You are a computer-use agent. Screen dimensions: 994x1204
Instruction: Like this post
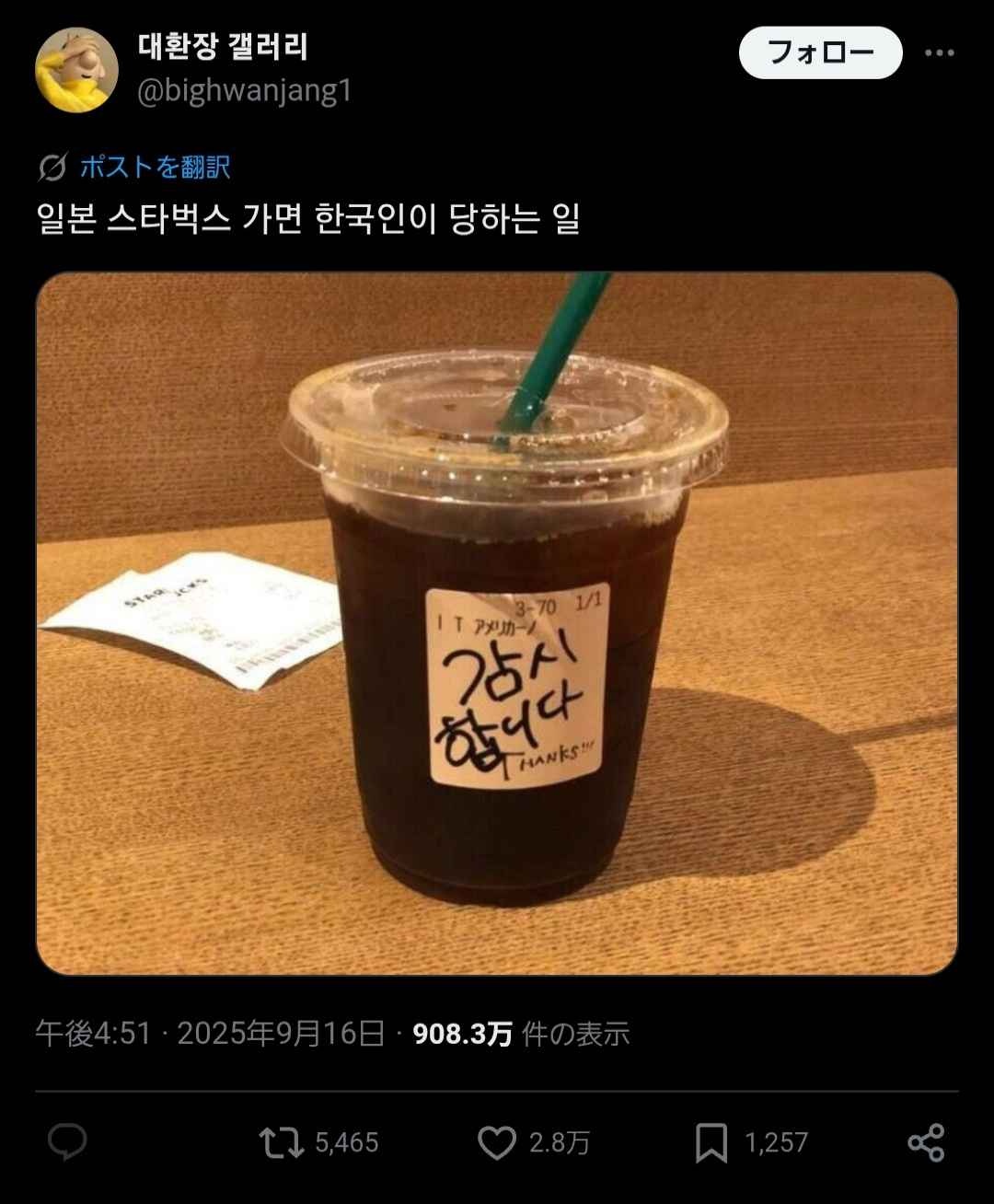coord(497,1142)
